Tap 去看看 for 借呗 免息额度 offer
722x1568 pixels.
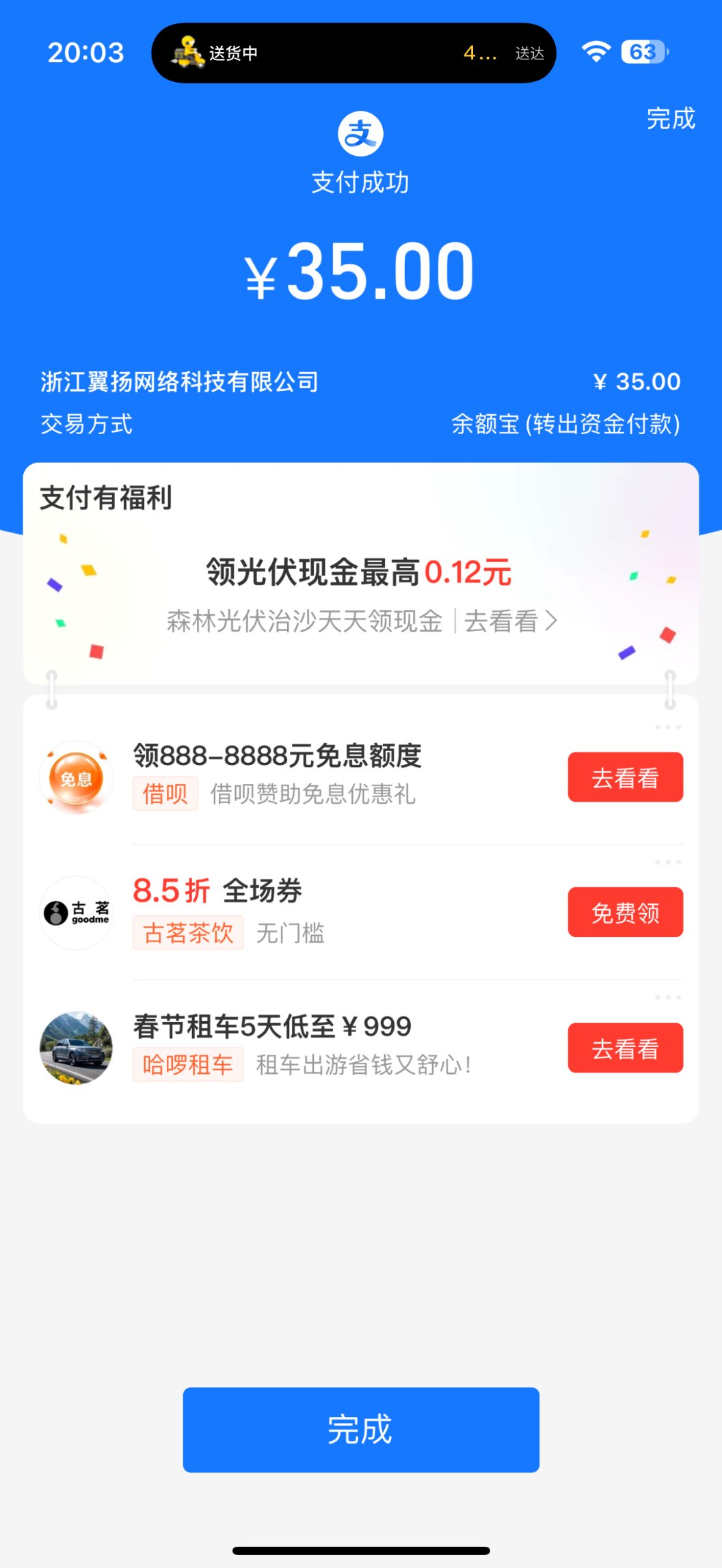(x=625, y=777)
